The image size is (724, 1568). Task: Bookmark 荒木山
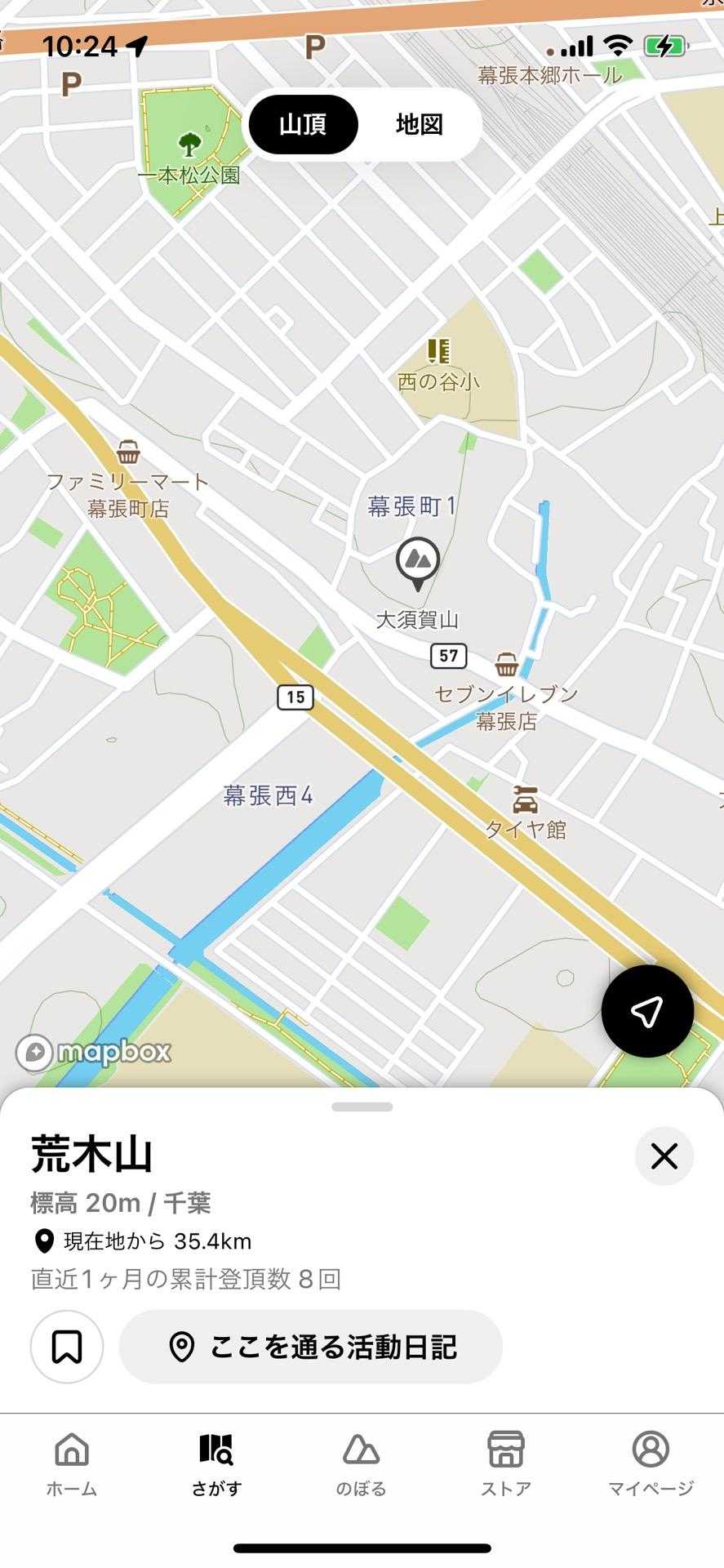[x=67, y=1347]
